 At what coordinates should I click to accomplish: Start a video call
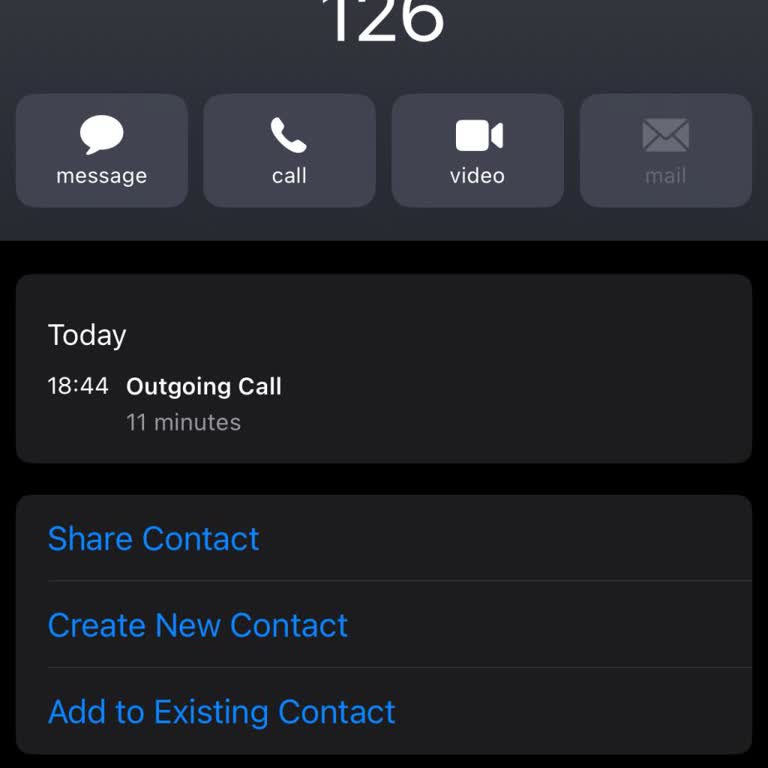pos(477,151)
